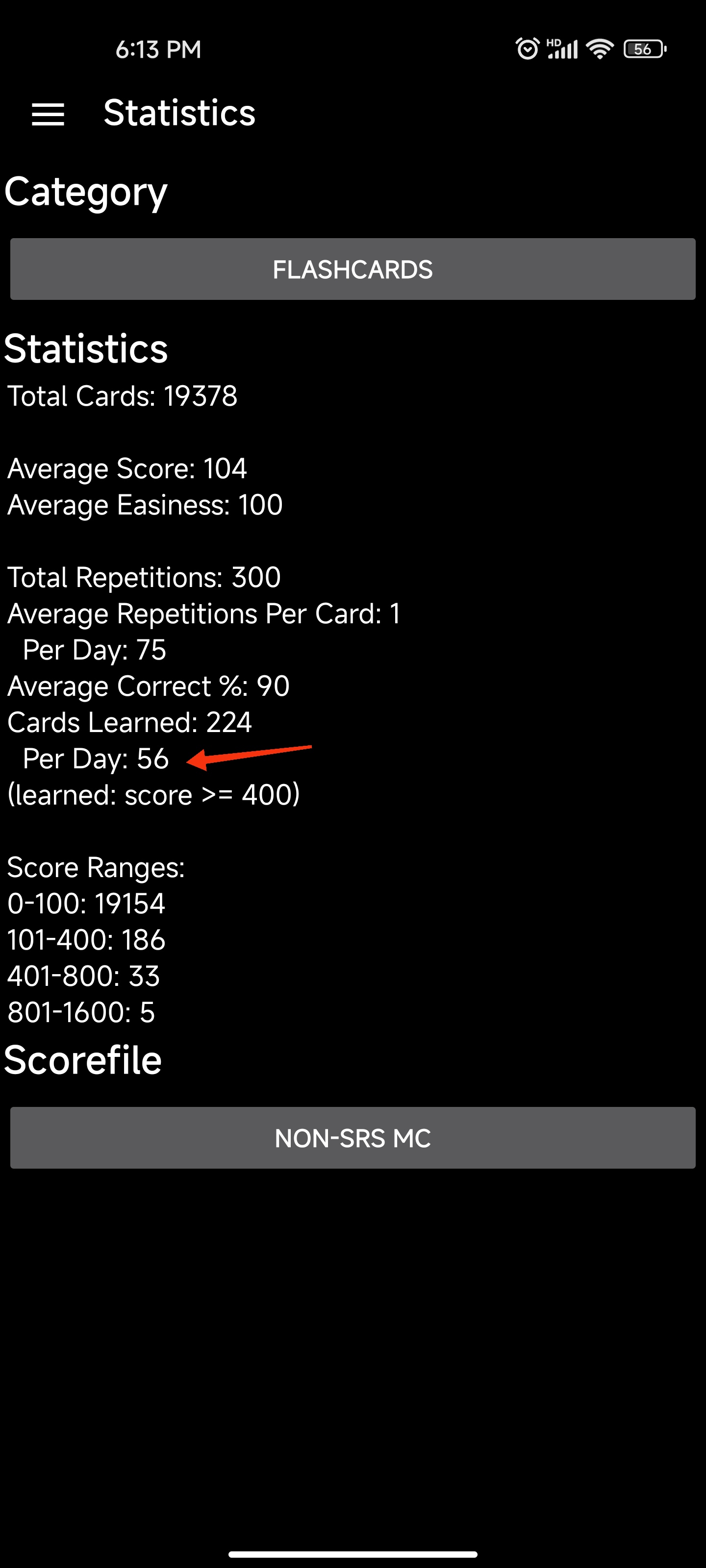The width and height of the screenshot is (706, 1568).
Task: Change the NON-SRS MC scorefile
Action: (353, 1138)
